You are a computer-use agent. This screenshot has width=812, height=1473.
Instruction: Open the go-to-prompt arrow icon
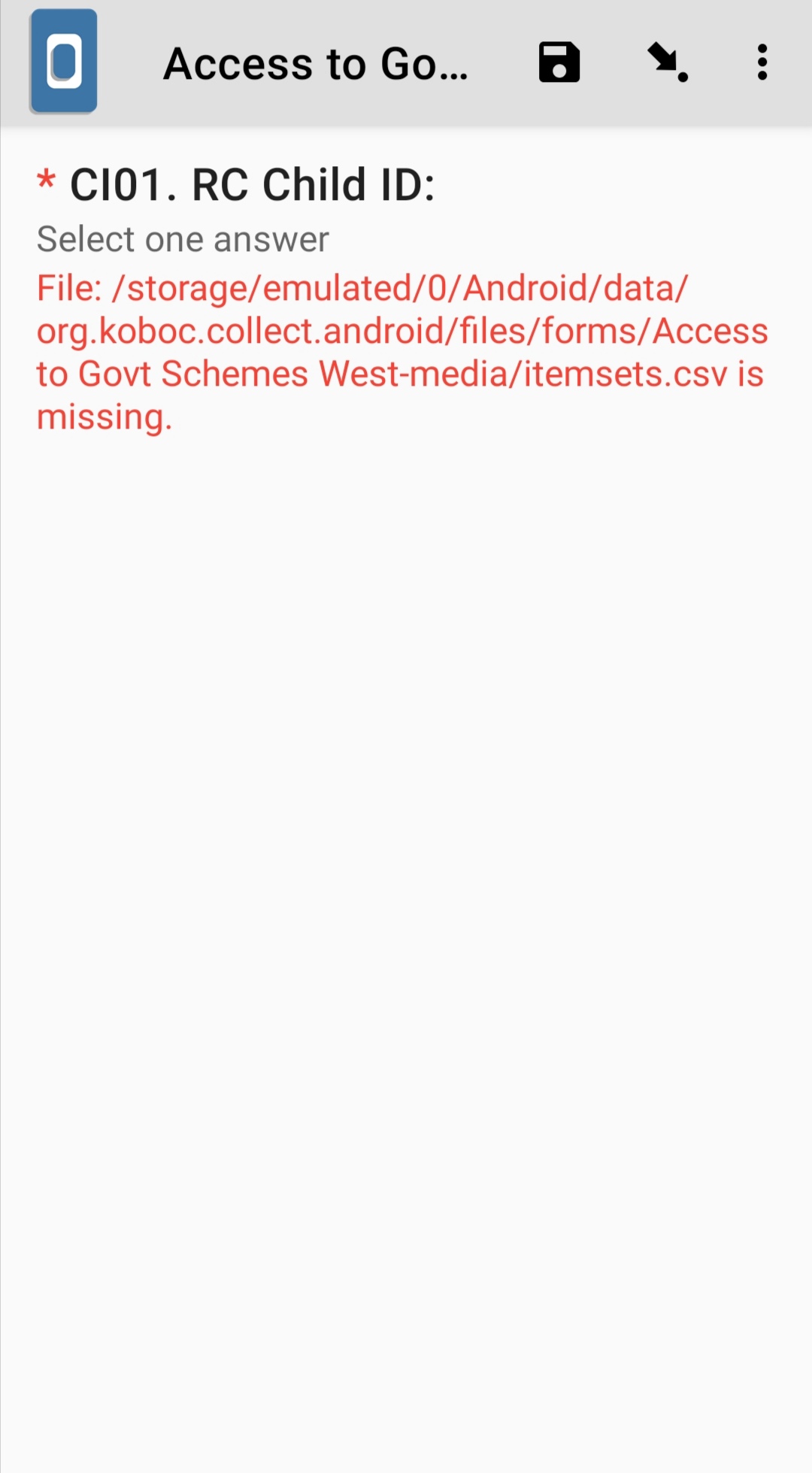668,62
